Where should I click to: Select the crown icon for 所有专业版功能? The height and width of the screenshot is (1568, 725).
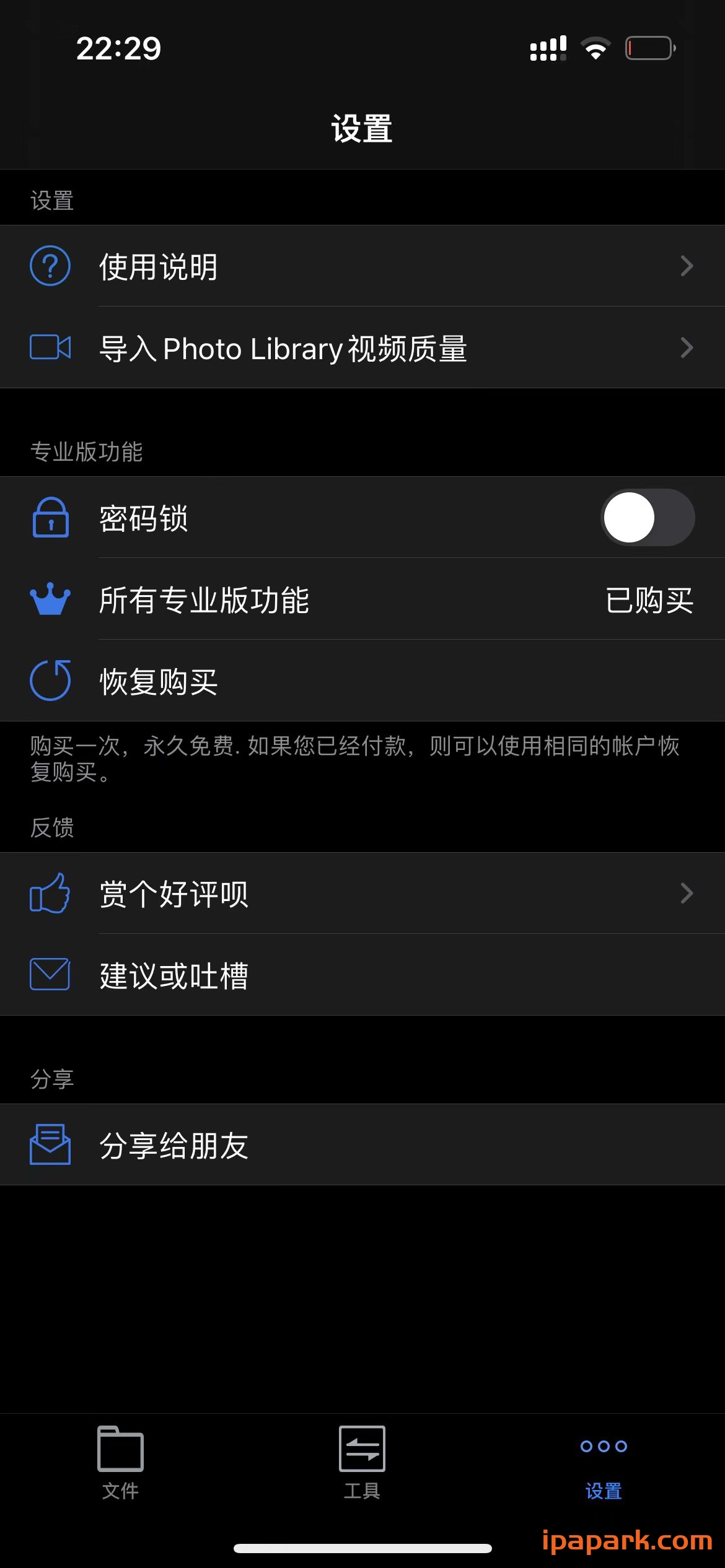tap(50, 599)
